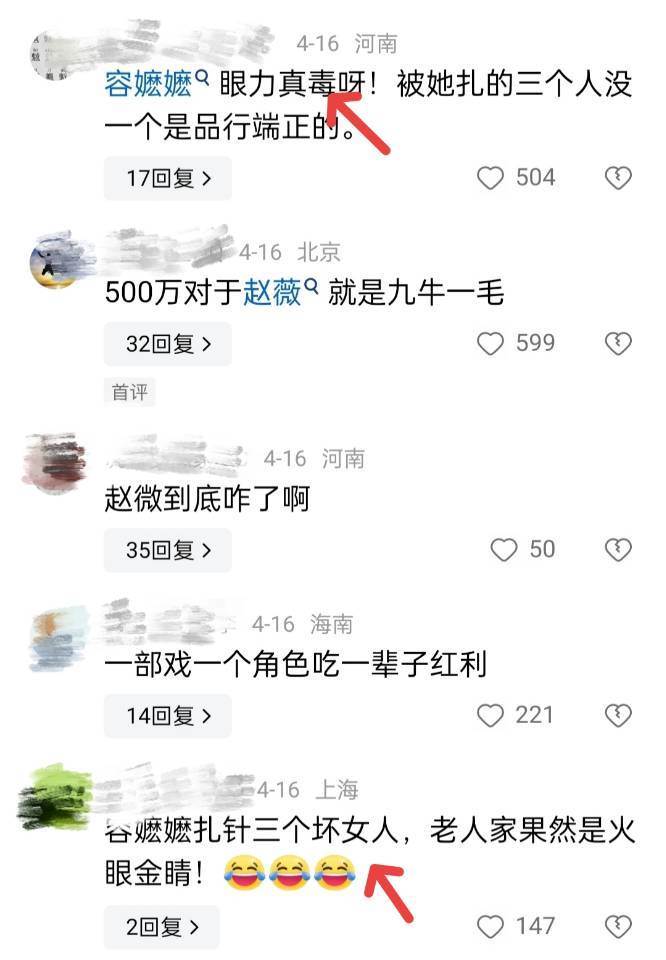View the 35回复 replies

click(167, 550)
